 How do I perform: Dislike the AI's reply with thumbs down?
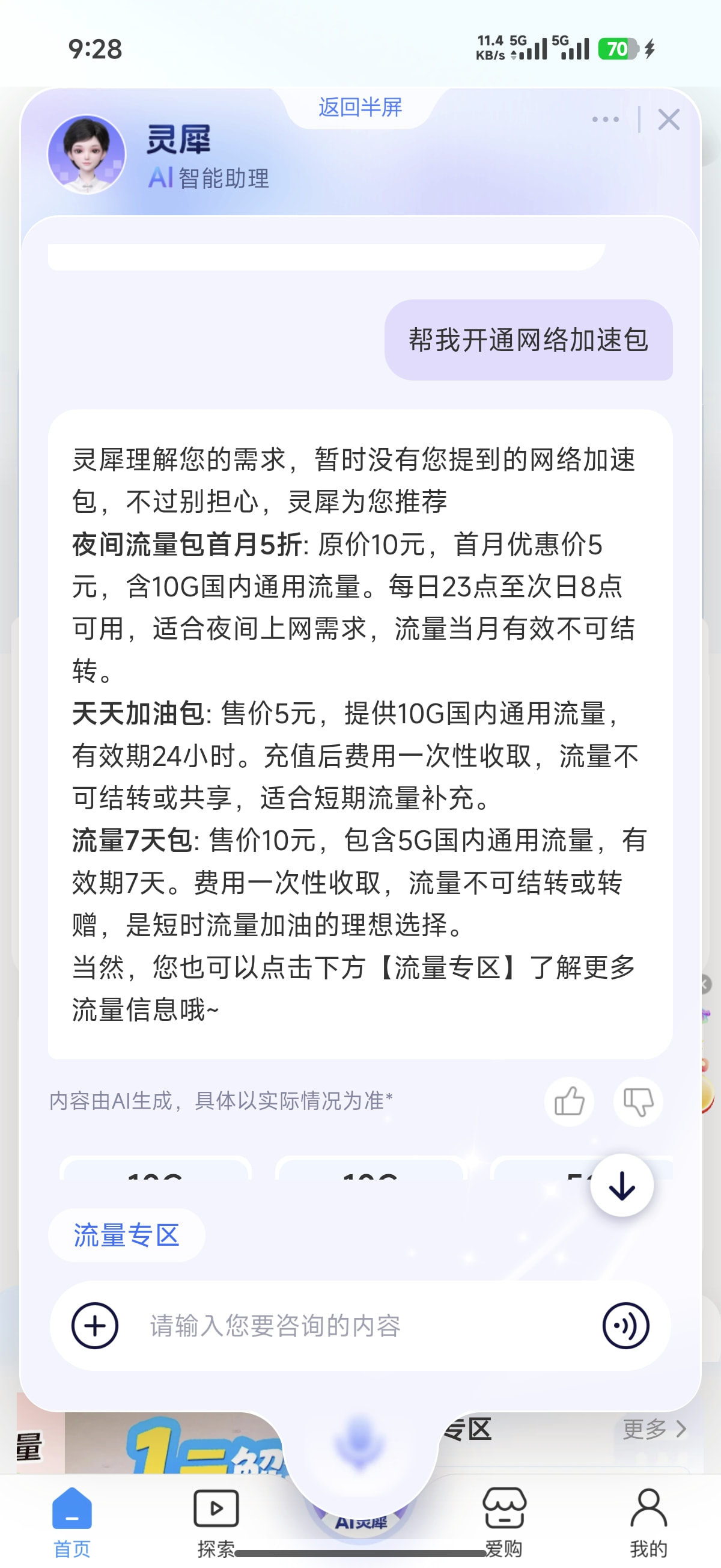(x=637, y=1101)
